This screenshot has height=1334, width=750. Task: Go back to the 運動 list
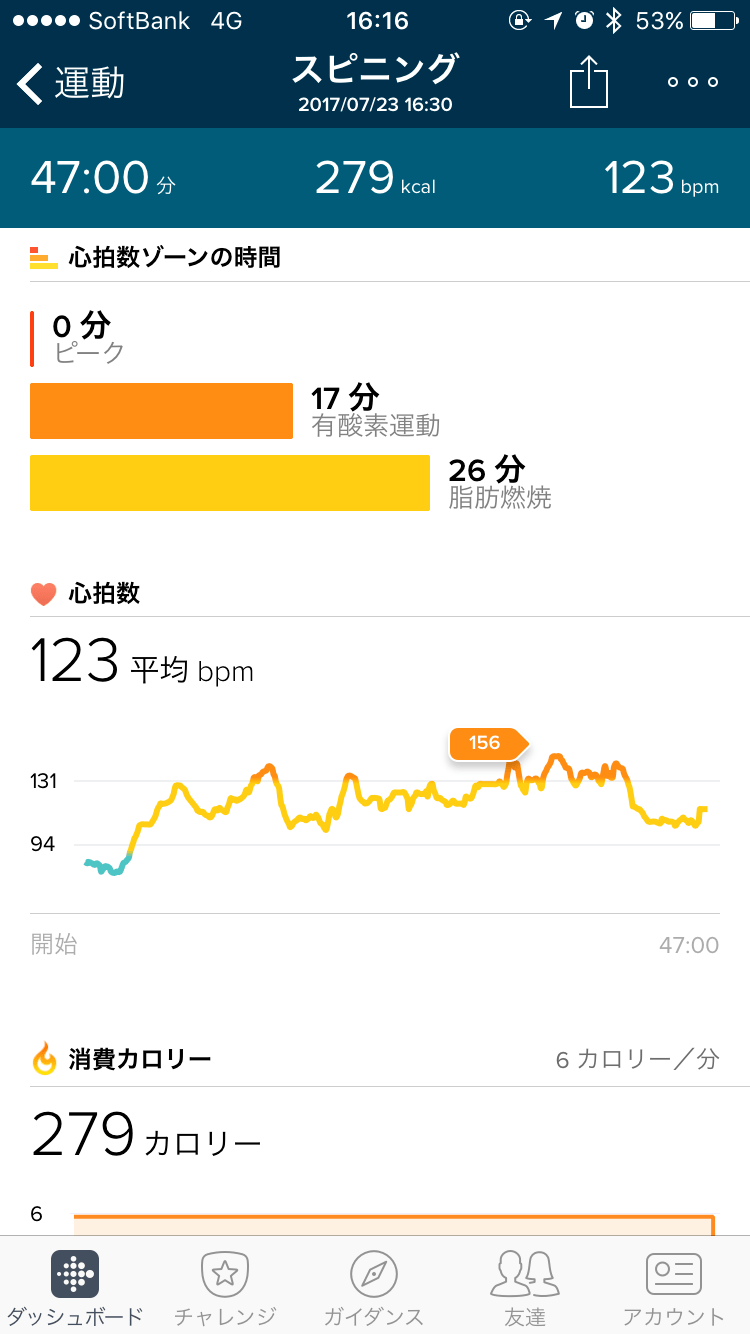[x=70, y=84]
